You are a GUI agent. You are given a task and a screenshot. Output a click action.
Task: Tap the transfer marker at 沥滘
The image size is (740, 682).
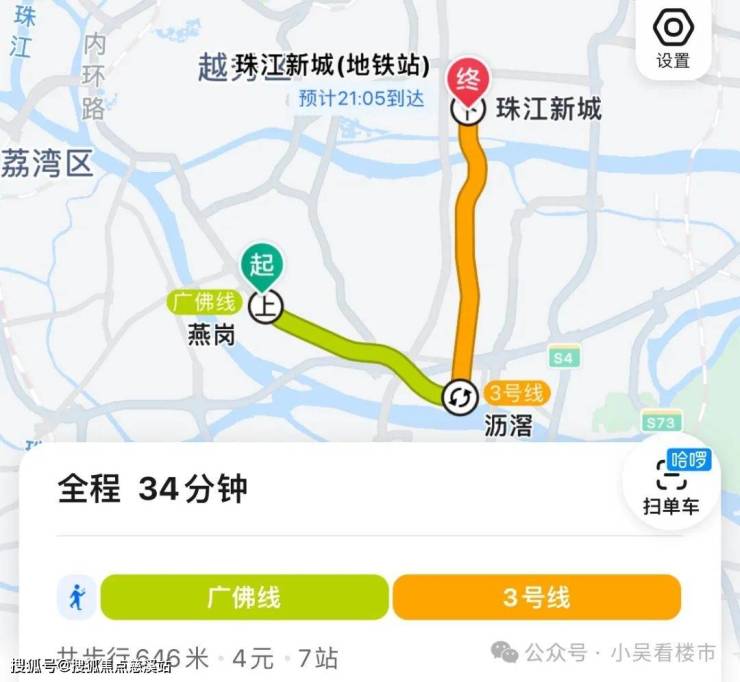[x=461, y=396]
